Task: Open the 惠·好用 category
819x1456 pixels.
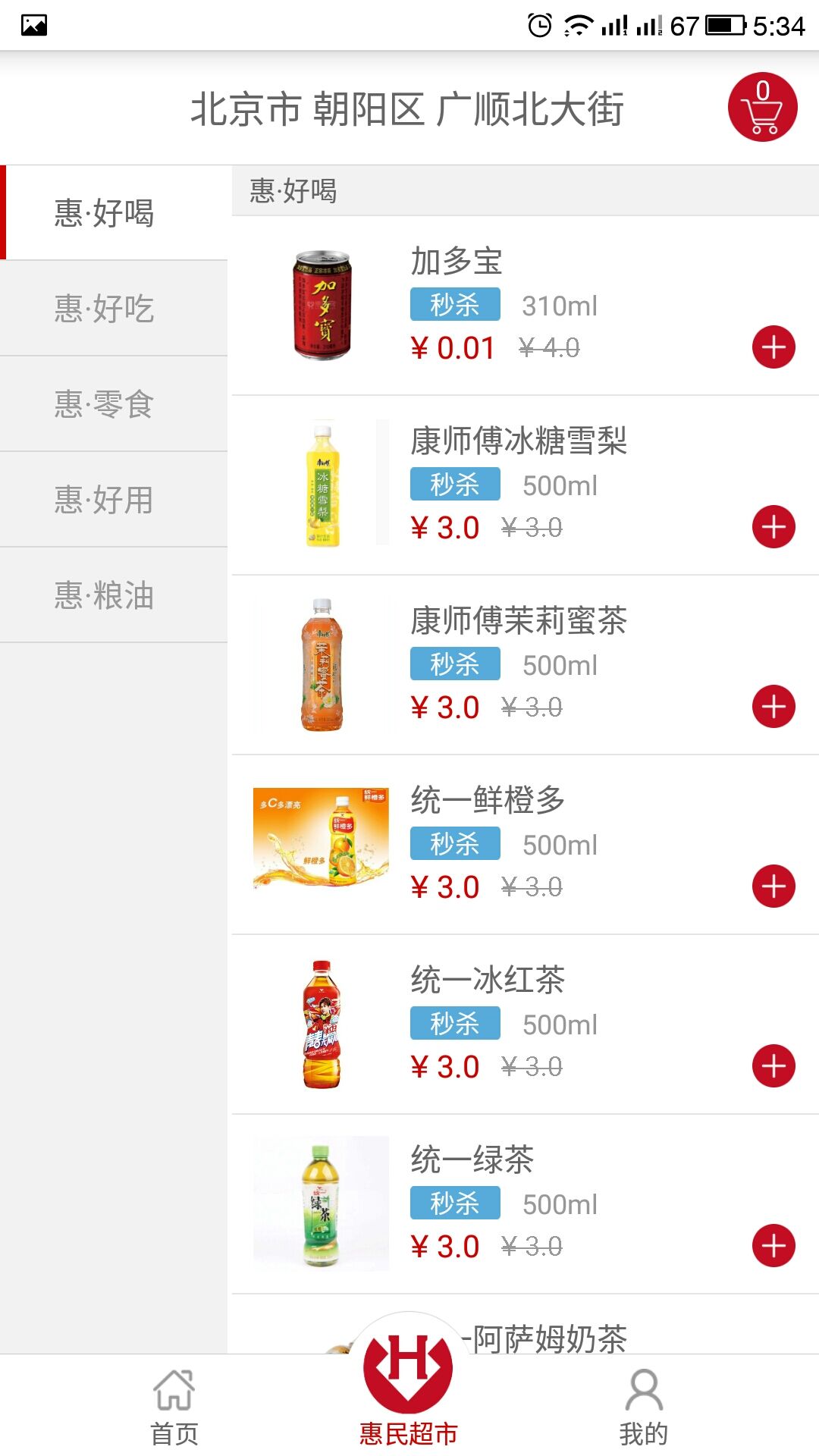Action: coord(105,500)
